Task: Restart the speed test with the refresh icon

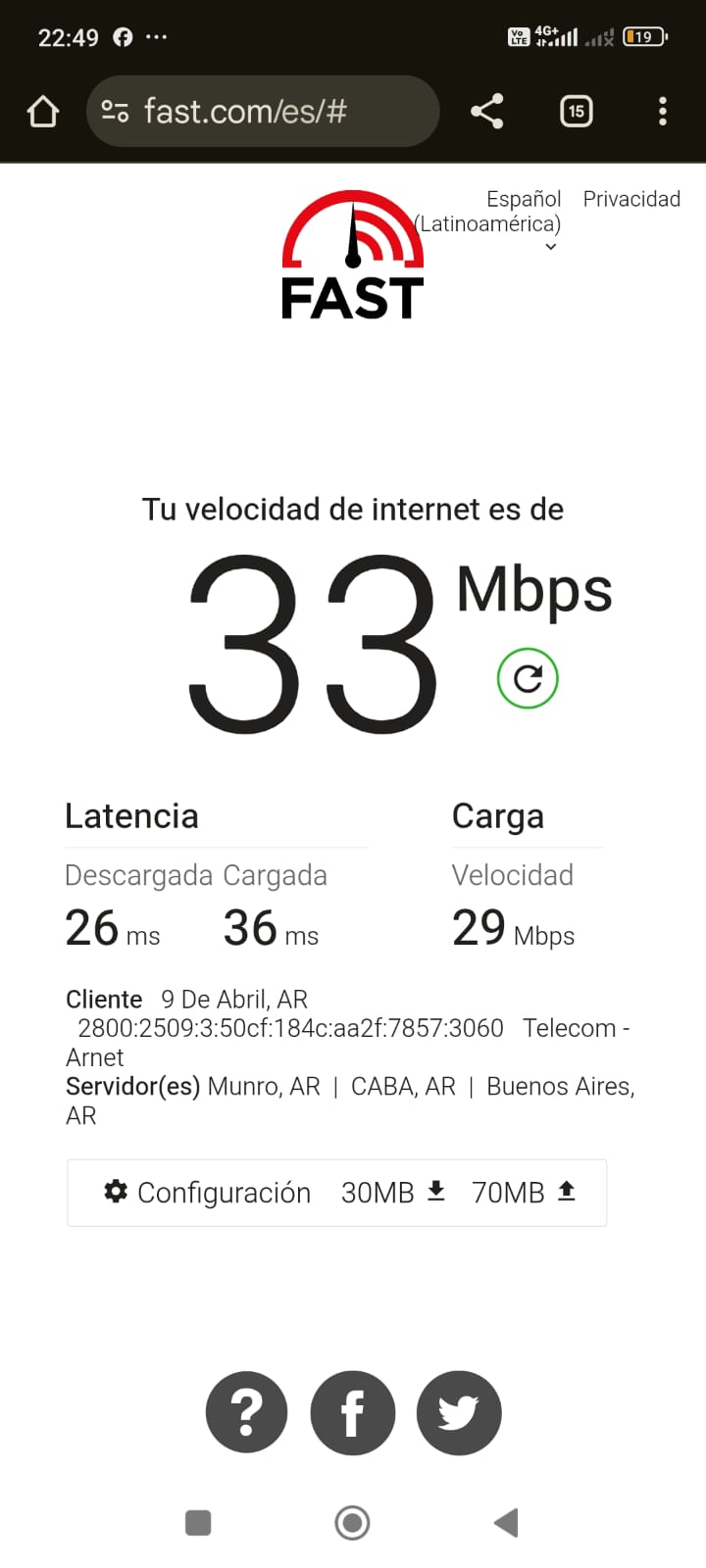Action: click(x=528, y=678)
